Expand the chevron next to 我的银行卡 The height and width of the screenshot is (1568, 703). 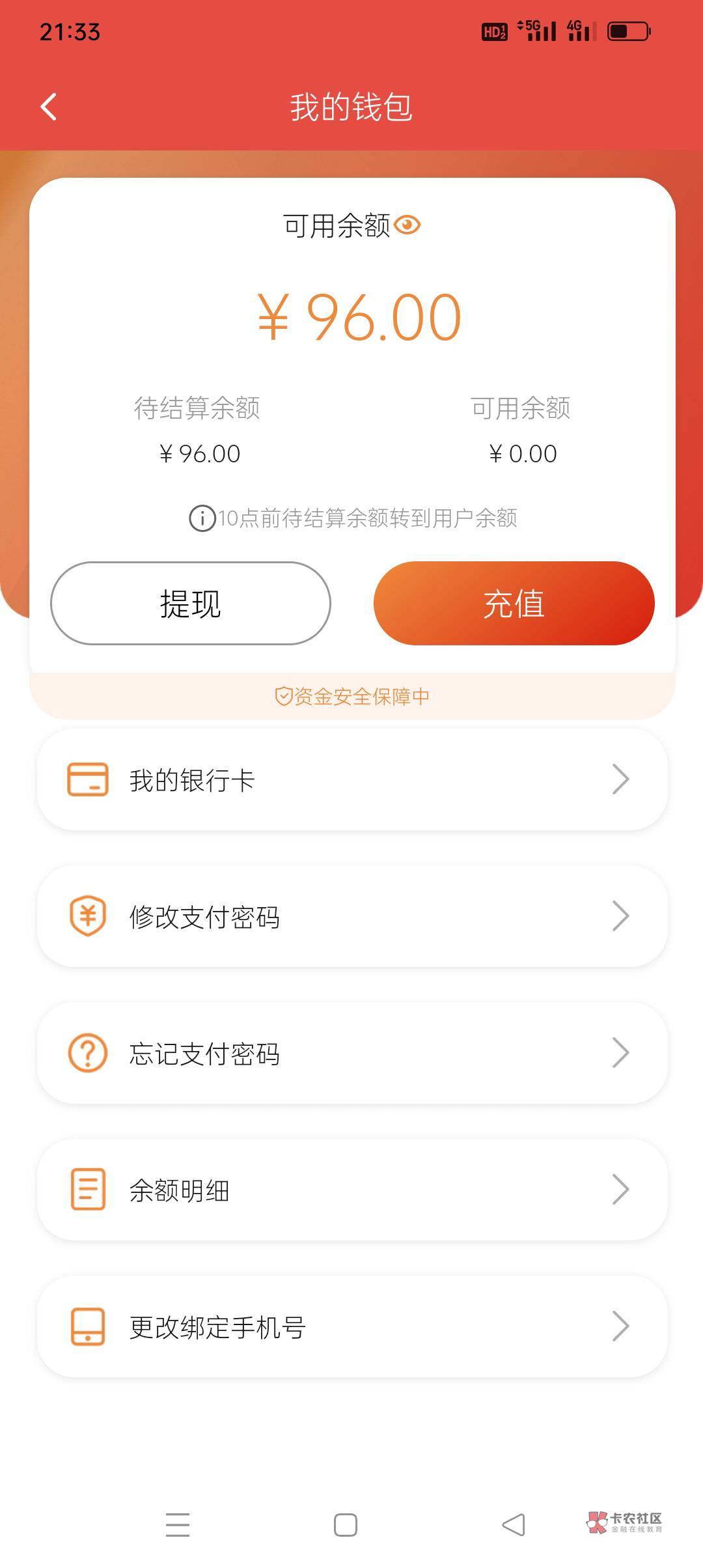[620, 779]
